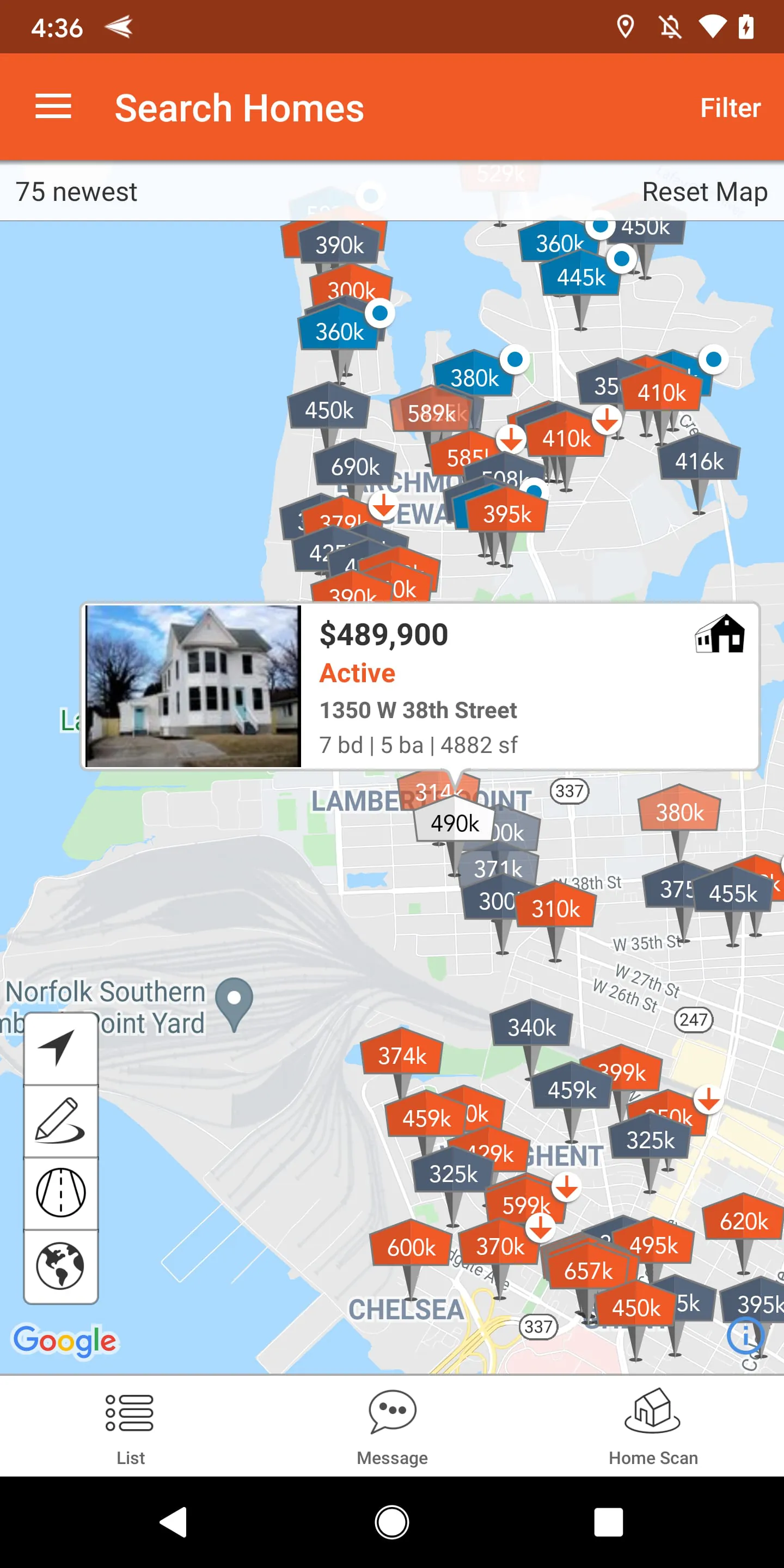Open the Filter menu
The height and width of the screenshot is (1568, 784).
pyautogui.click(x=730, y=107)
